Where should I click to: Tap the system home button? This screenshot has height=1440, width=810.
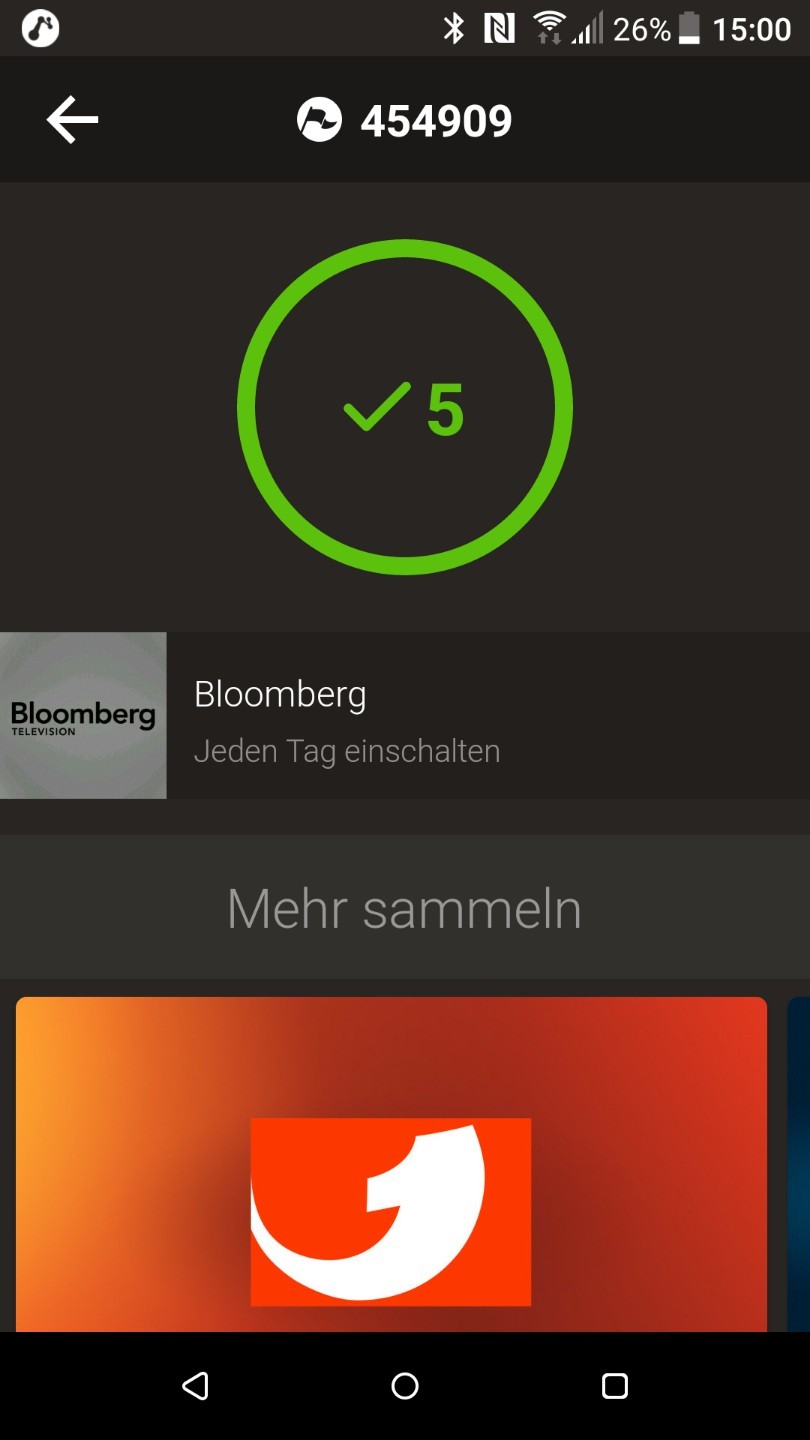(x=405, y=1386)
